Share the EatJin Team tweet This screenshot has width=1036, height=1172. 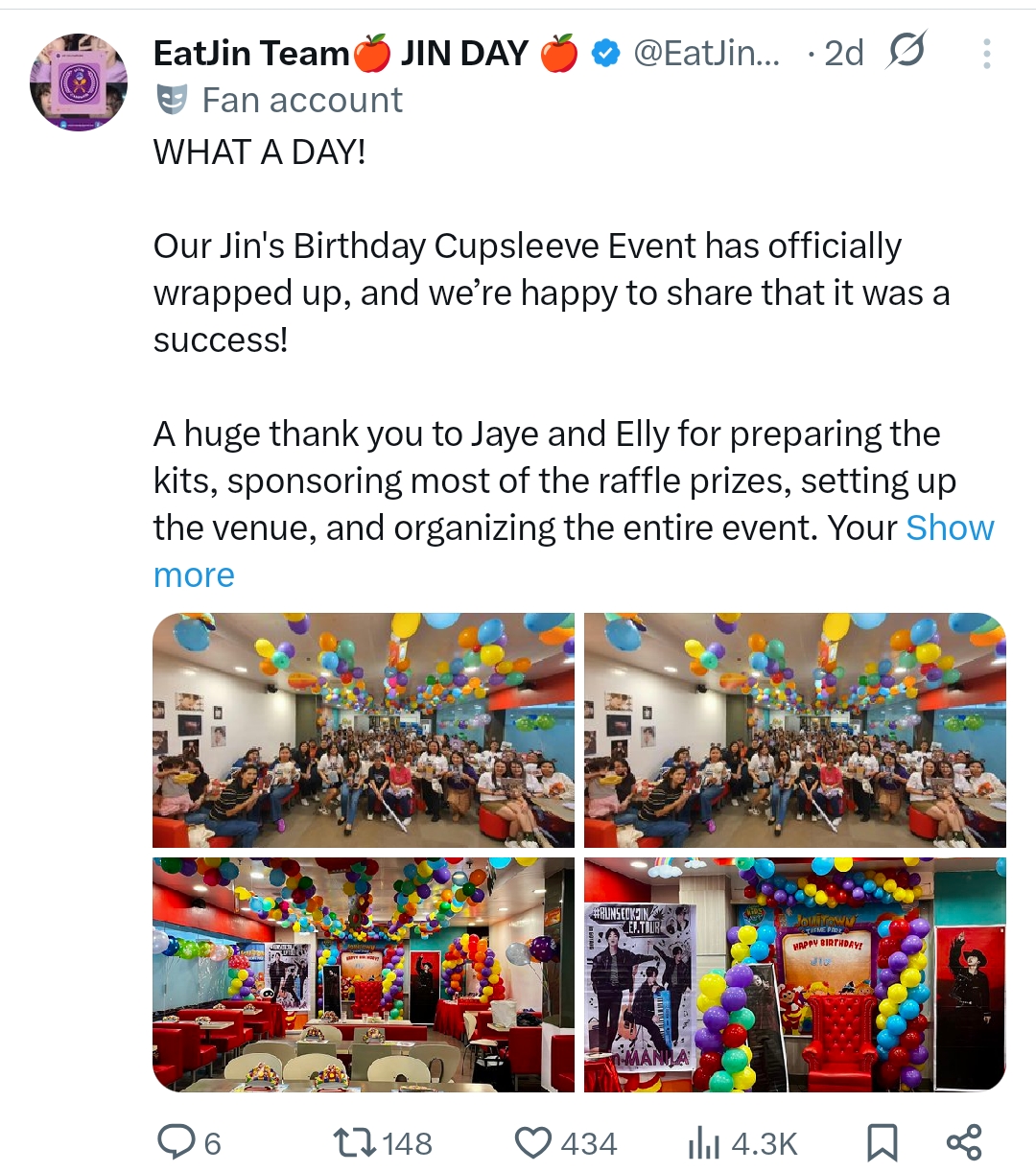[963, 1142]
